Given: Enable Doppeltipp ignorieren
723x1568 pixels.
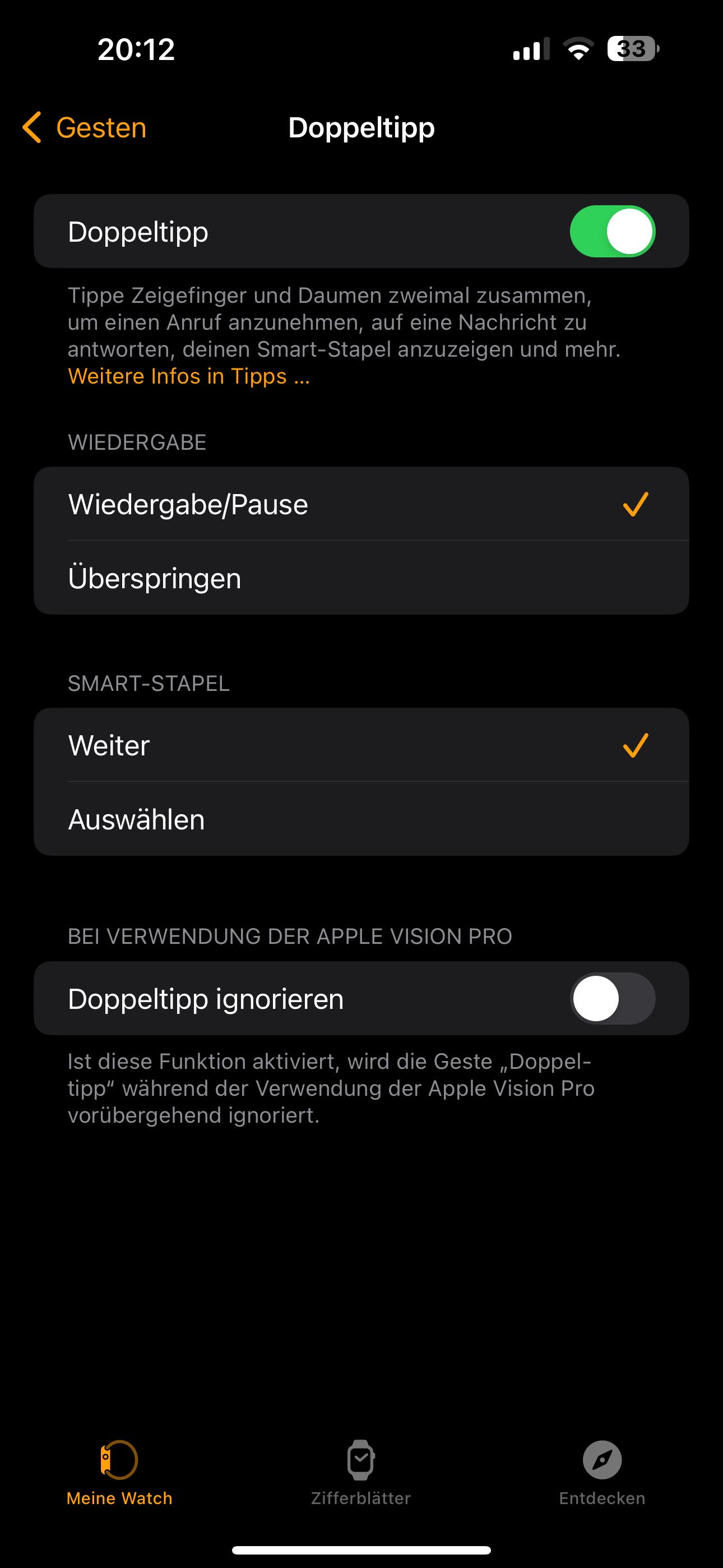Looking at the screenshot, I should [x=611, y=999].
